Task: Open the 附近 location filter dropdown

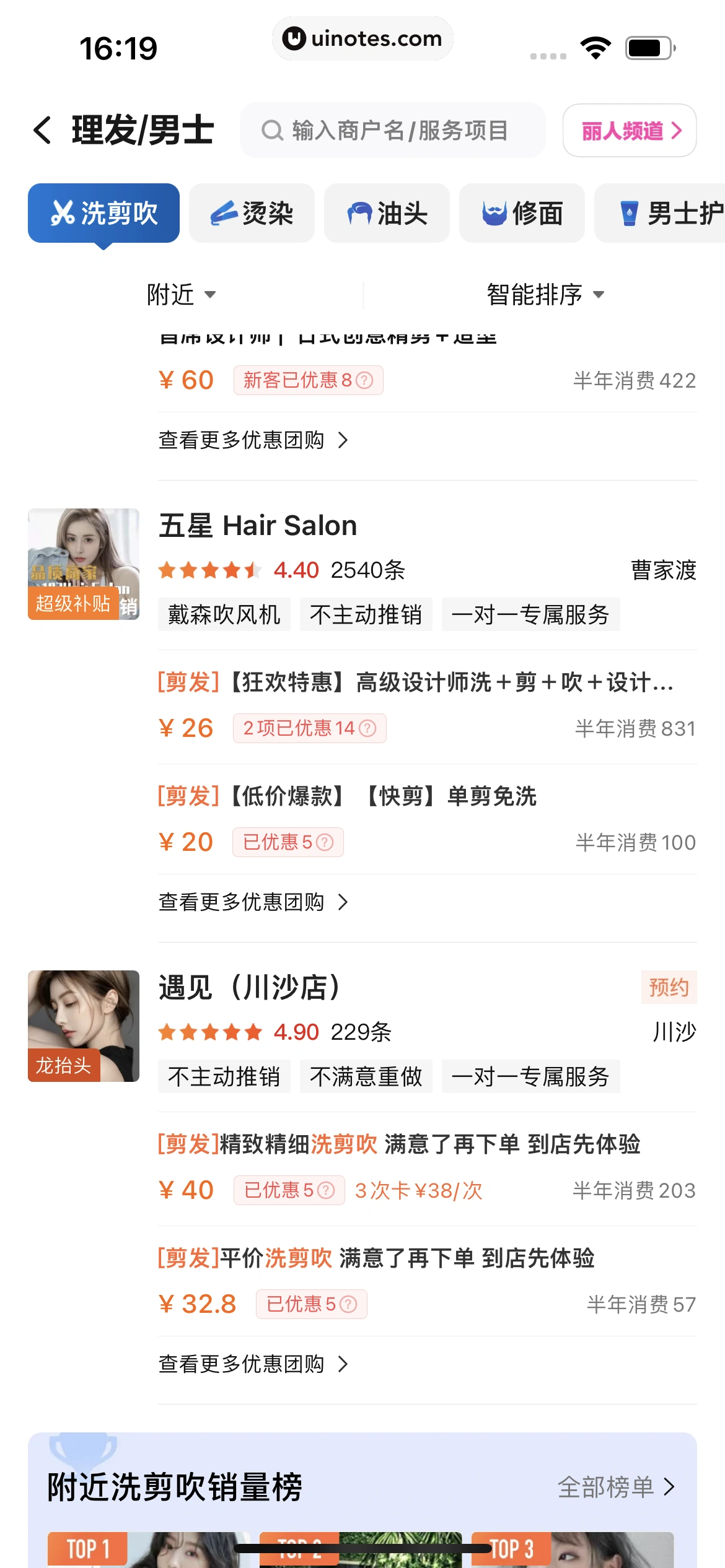Action: pos(179,295)
